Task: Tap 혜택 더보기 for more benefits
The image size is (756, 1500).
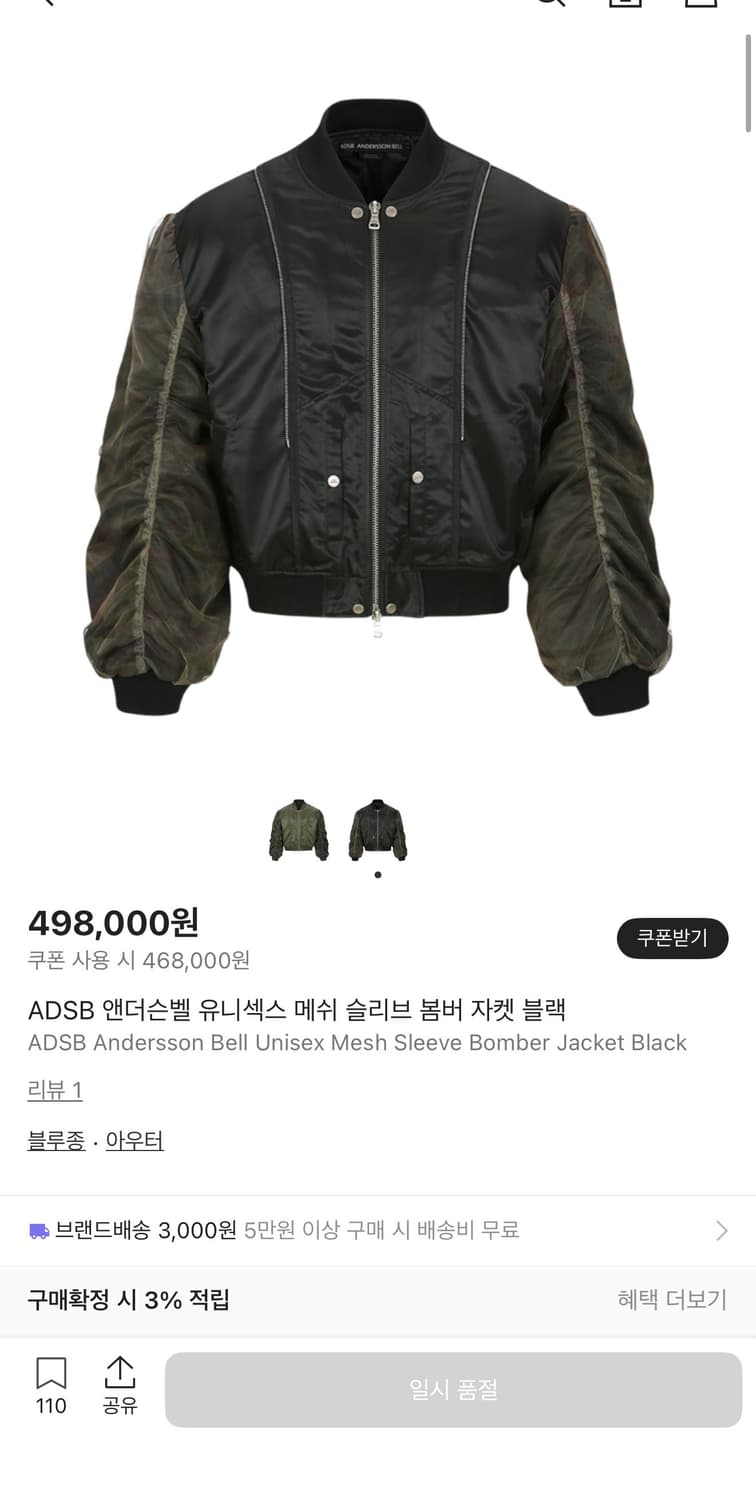Action: click(671, 1301)
